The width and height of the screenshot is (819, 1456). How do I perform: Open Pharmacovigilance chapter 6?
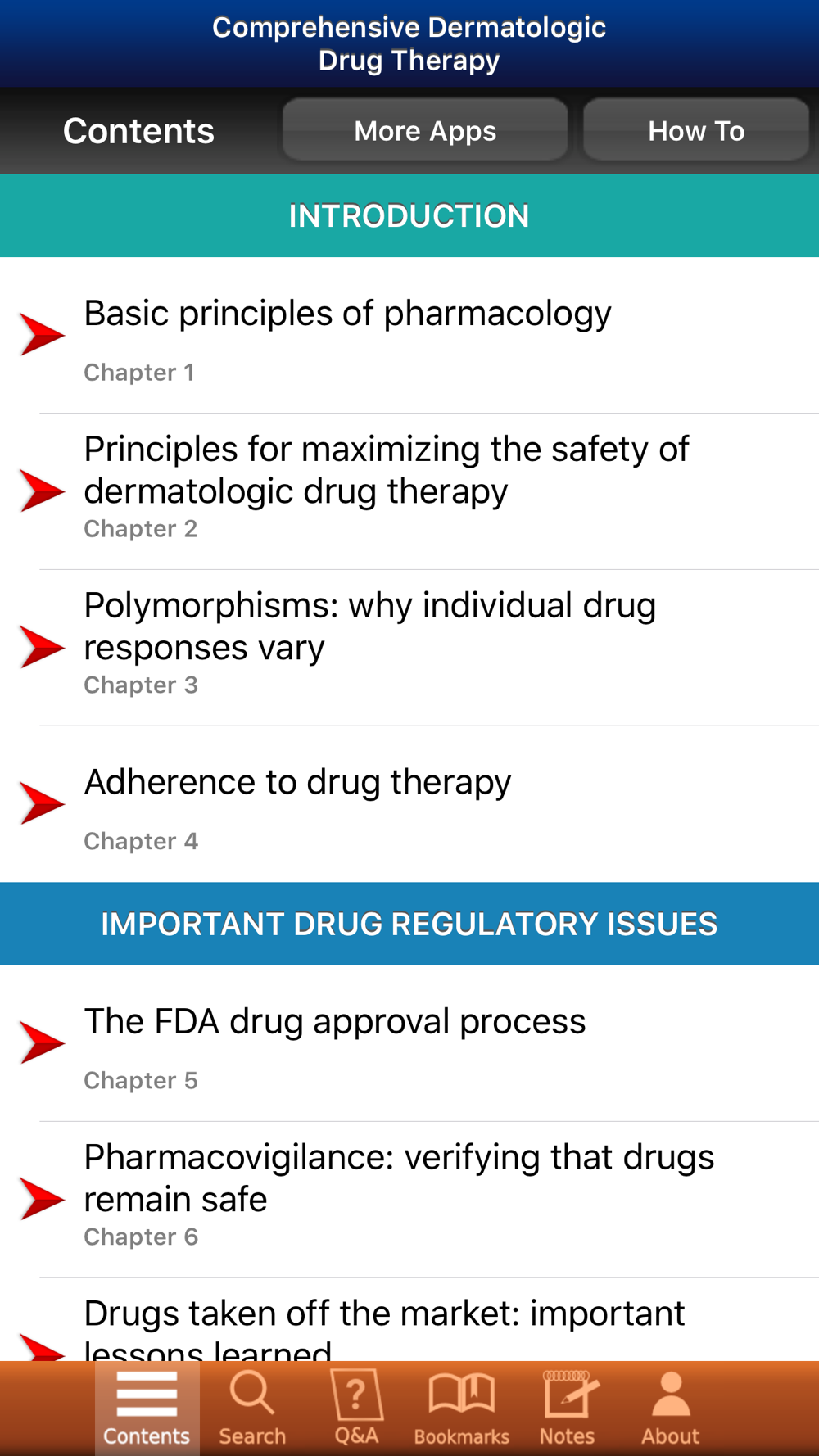[x=409, y=1200]
